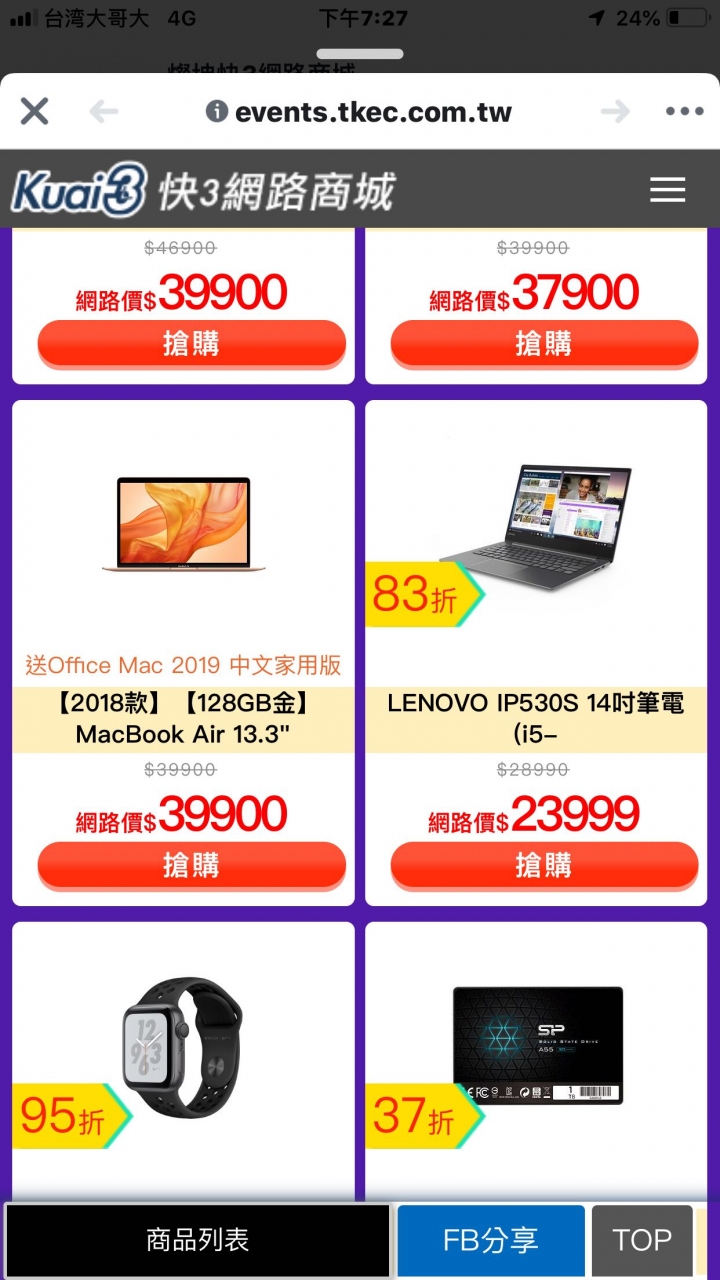
Task: Tap 搶購 under the 37900 price
Action: coord(544,344)
